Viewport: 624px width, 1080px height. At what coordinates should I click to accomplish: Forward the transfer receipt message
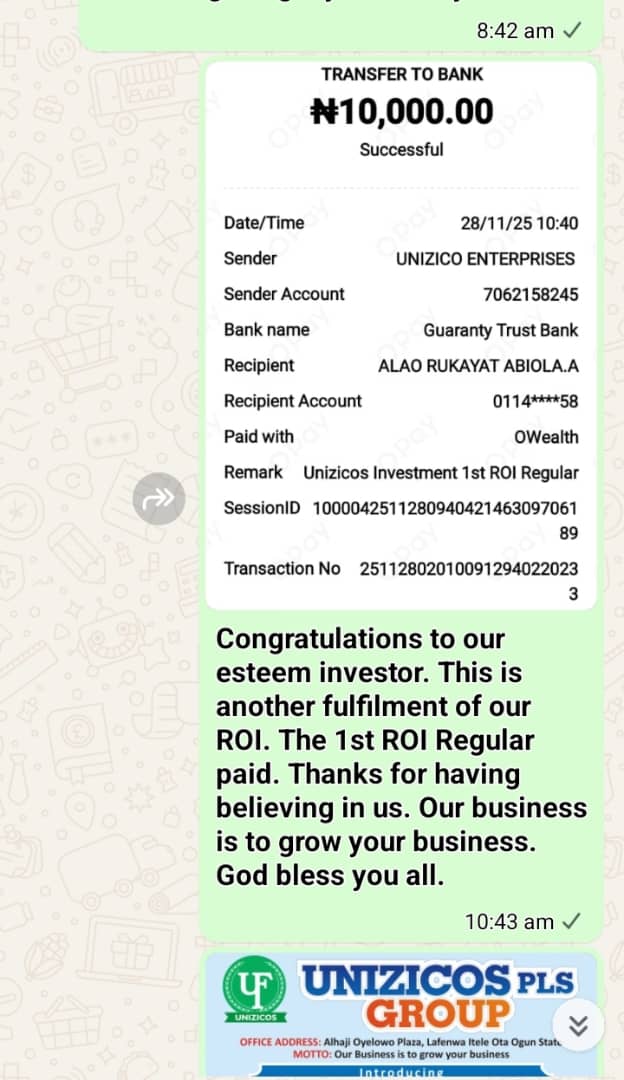tap(159, 498)
